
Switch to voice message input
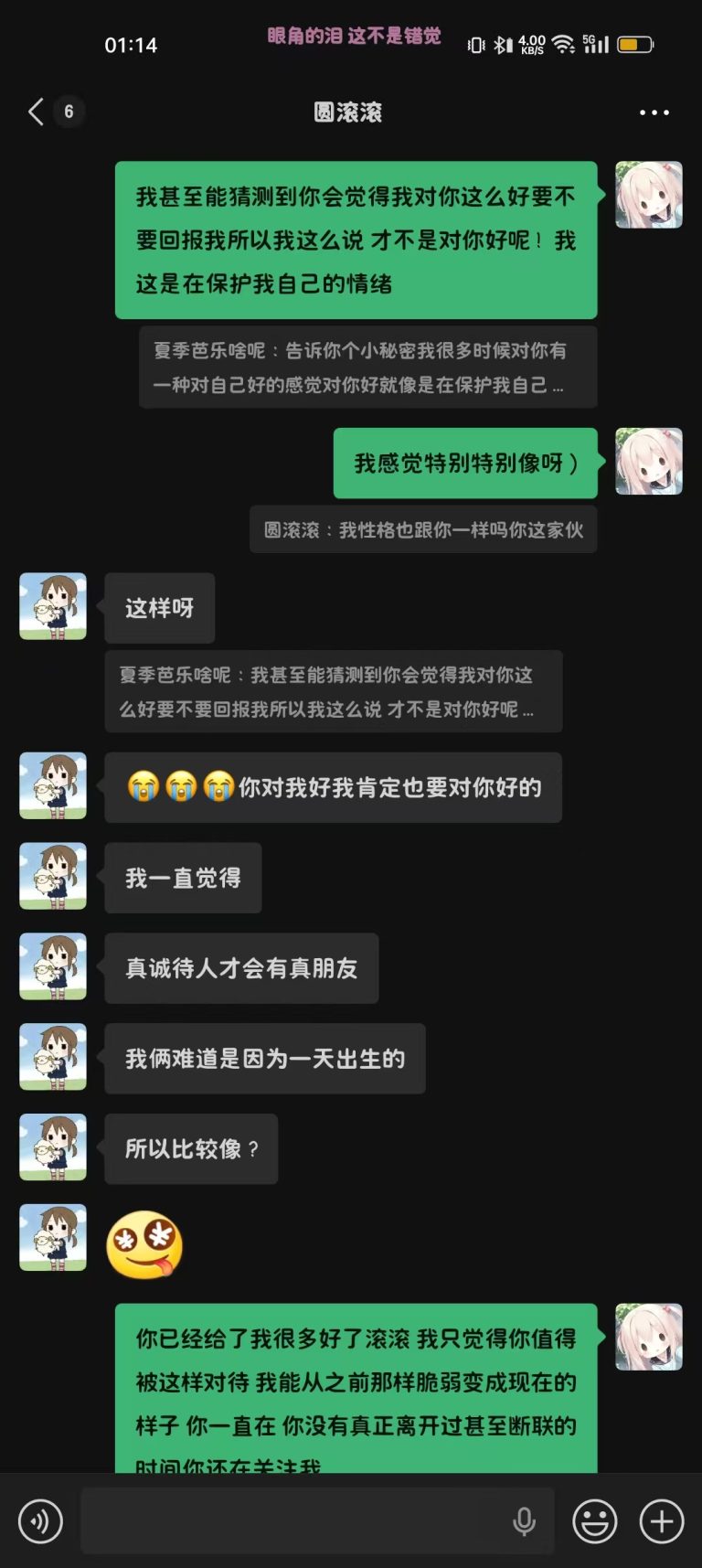(x=40, y=1521)
